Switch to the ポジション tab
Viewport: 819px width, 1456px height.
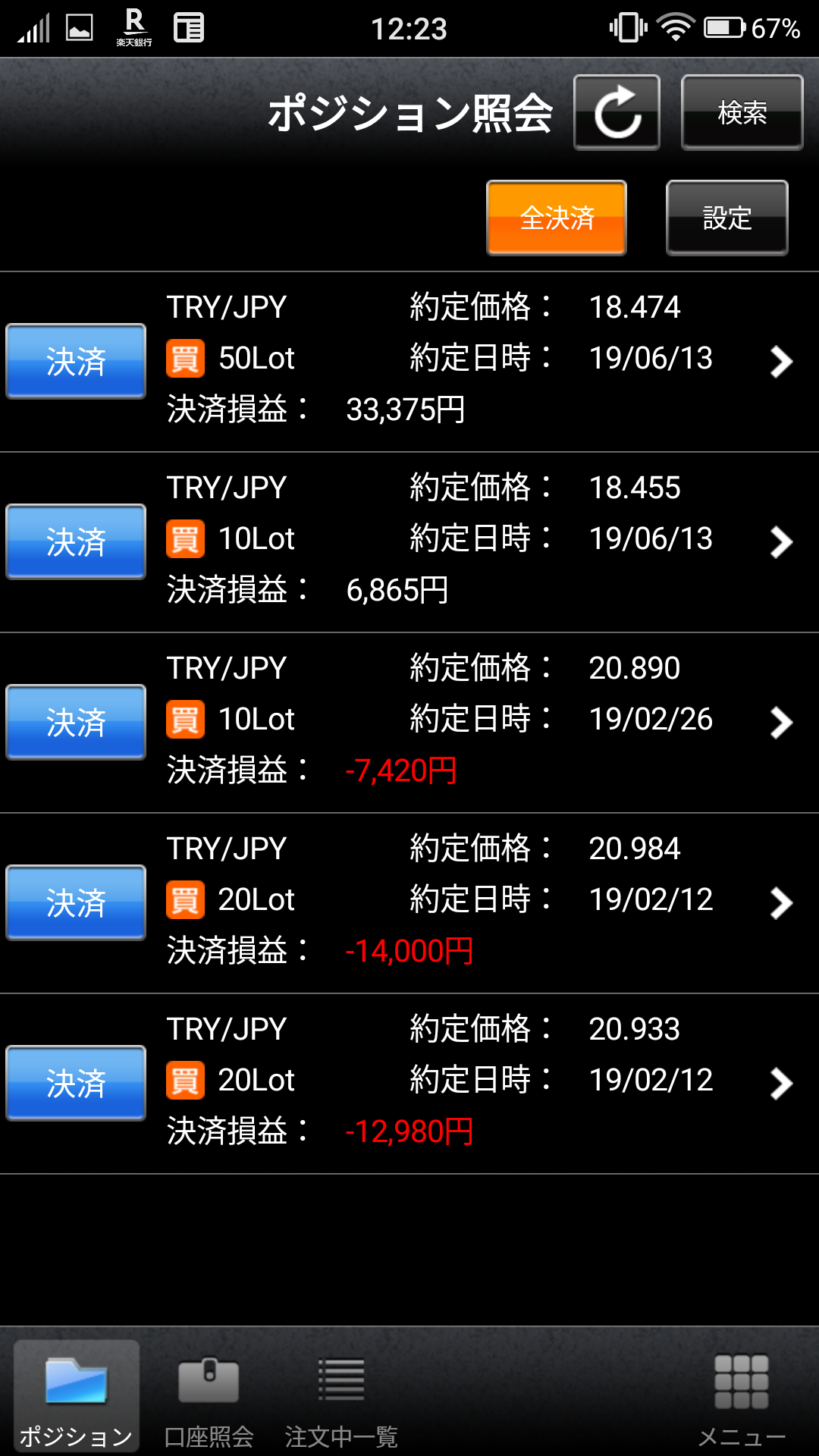click(76, 1397)
